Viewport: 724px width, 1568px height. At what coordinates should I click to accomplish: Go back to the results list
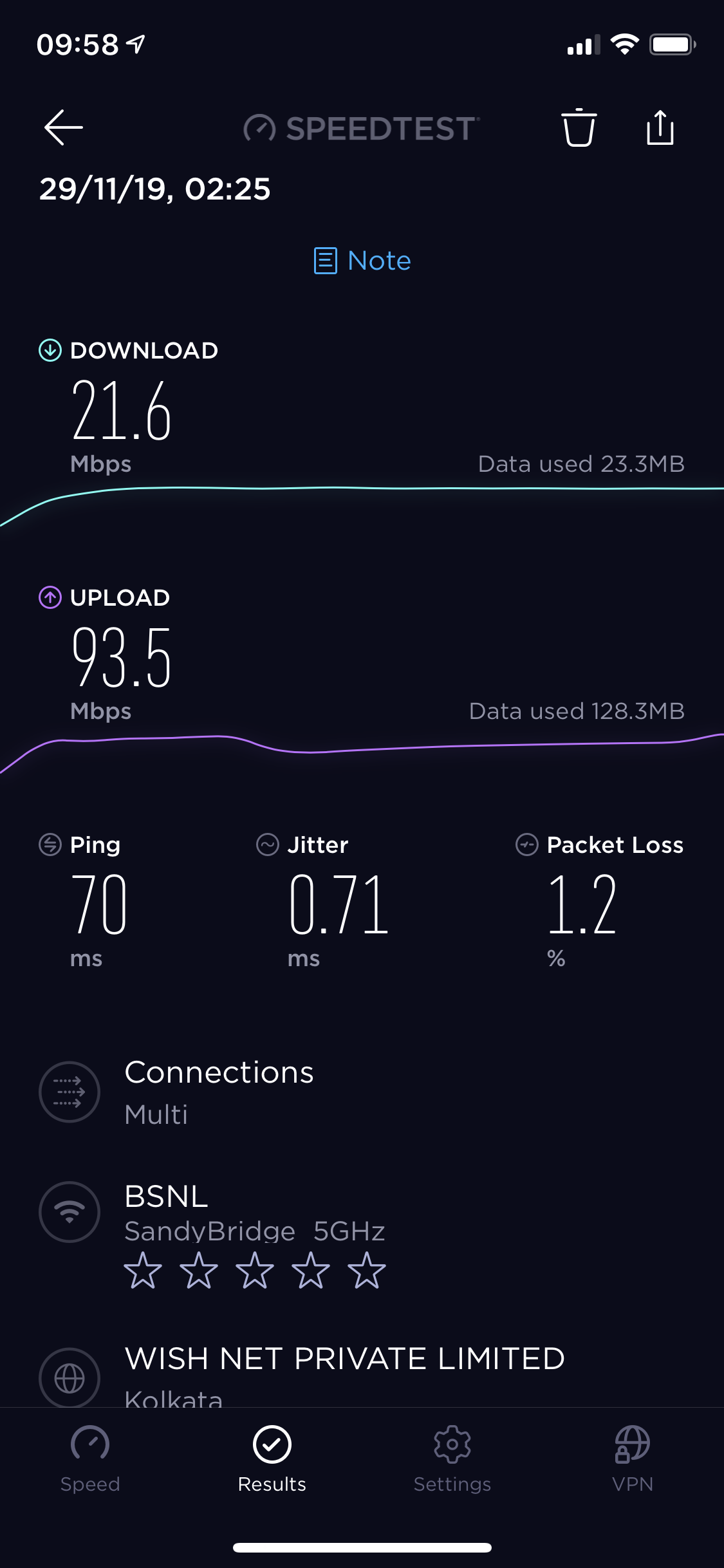(x=63, y=127)
